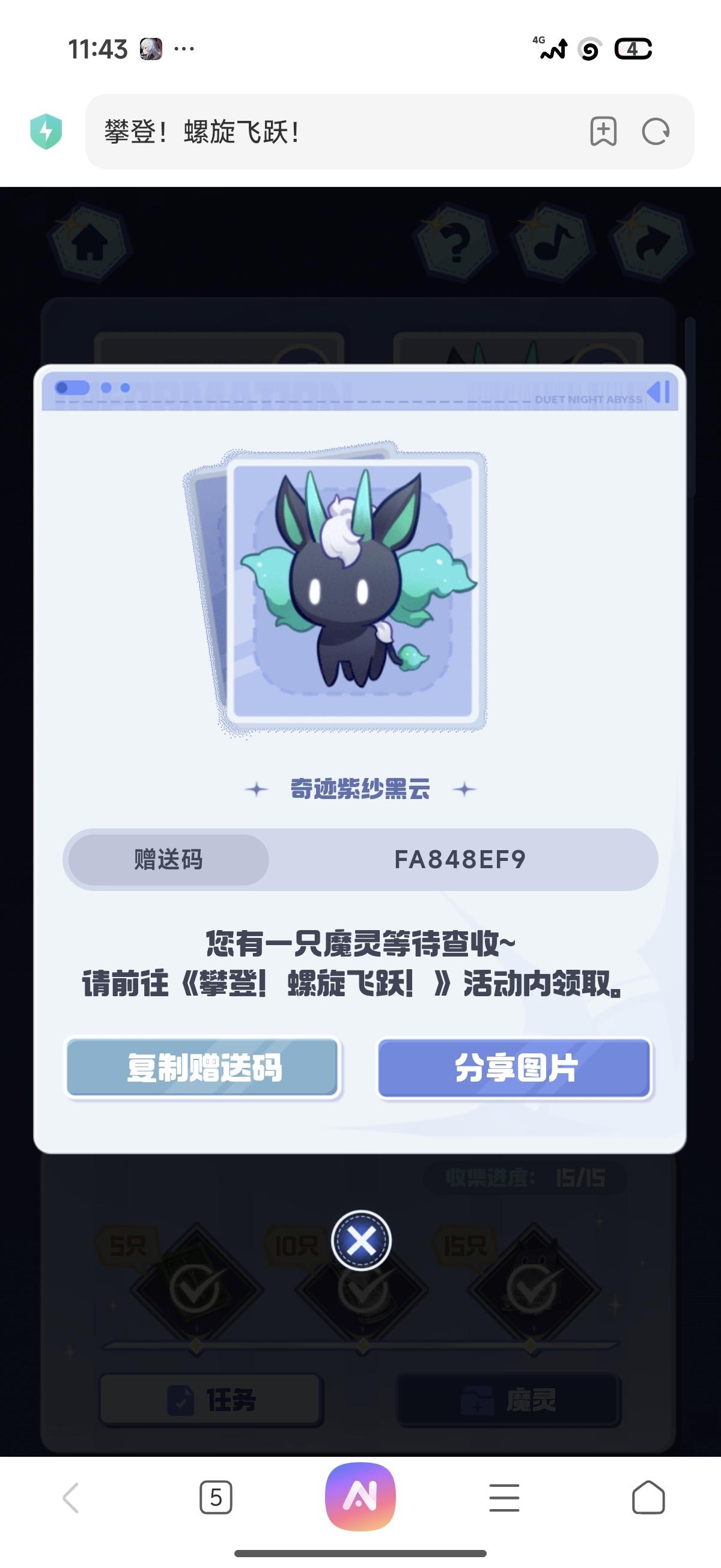The width and height of the screenshot is (721, 1568).
Task: Reload the current page
Action: click(x=656, y=132)
